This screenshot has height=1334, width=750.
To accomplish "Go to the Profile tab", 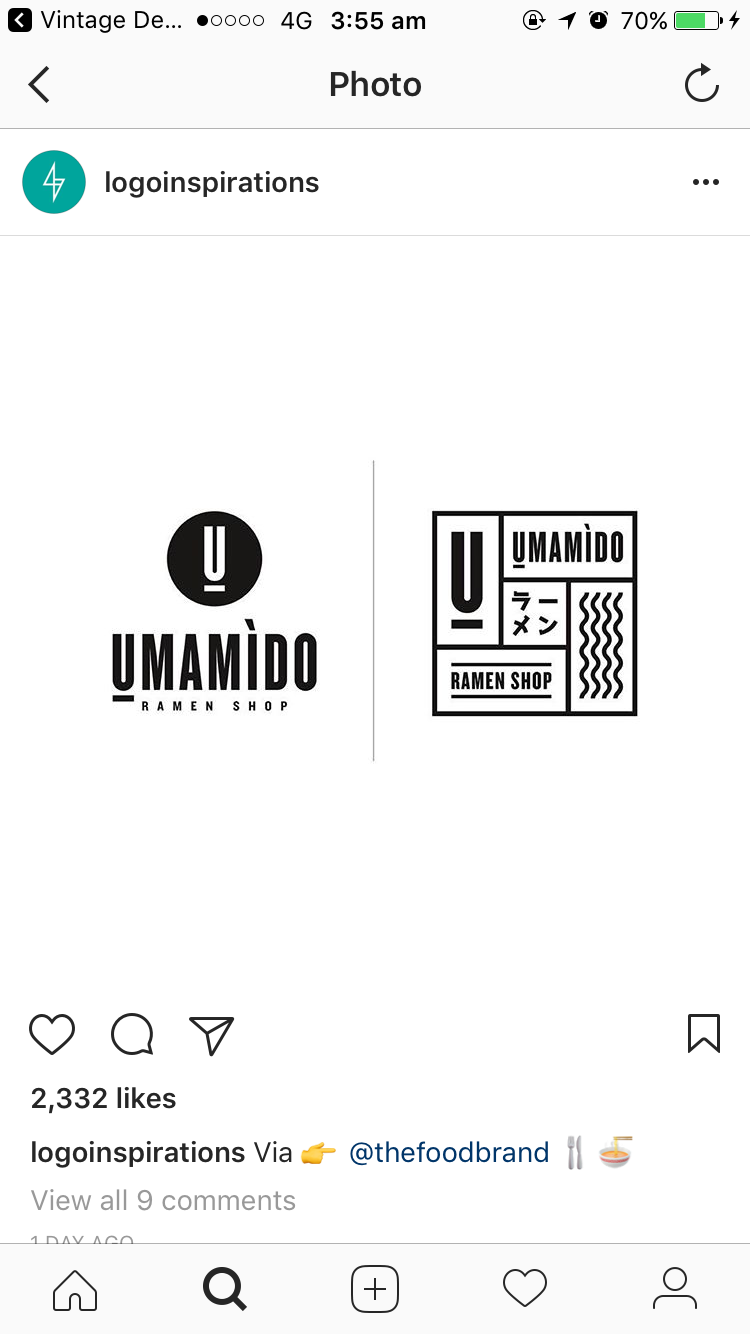I will [675, 1288].
